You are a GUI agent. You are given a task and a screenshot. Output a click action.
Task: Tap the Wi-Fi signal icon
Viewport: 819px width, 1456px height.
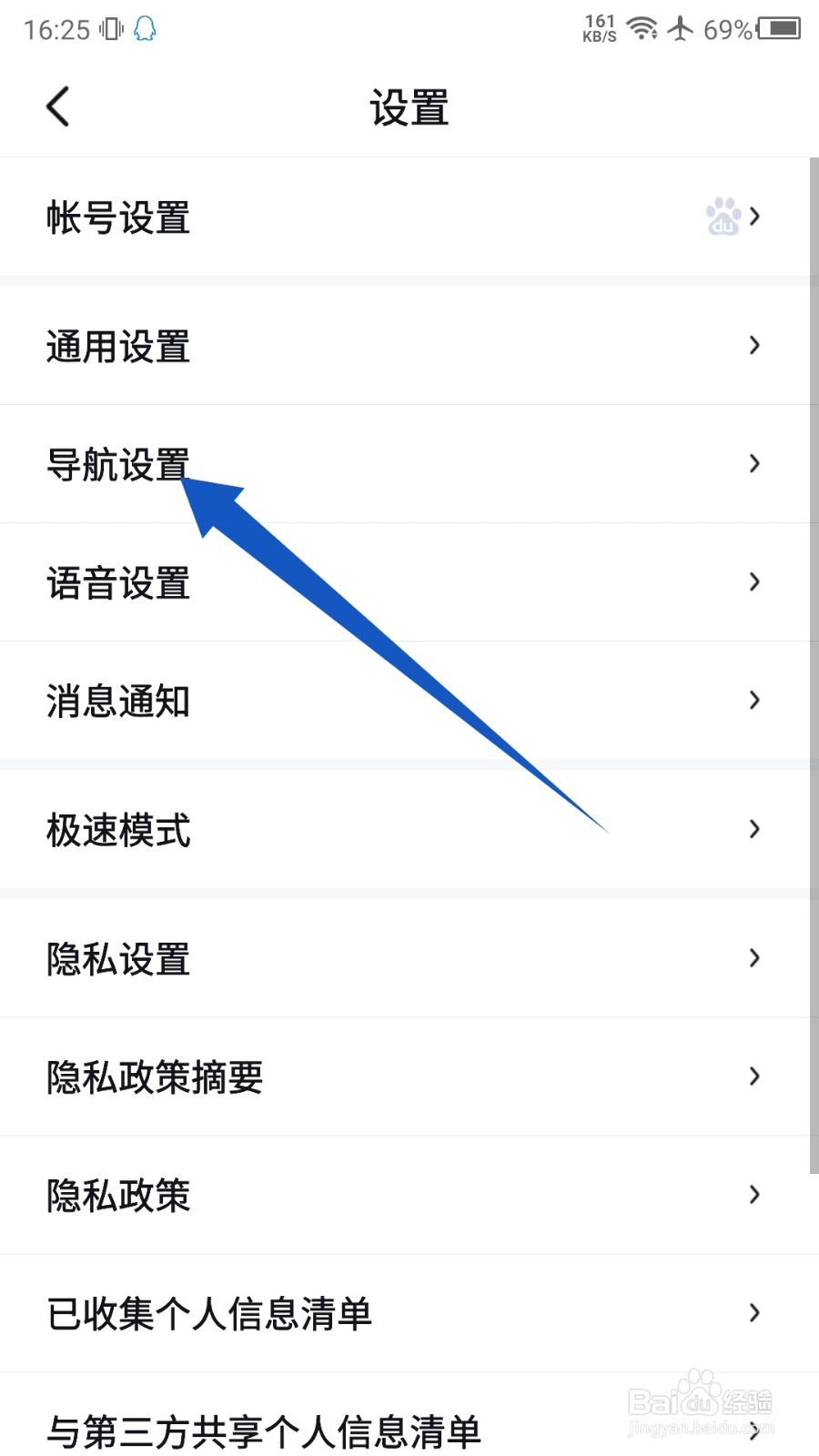pyautogui.click(x=643, y=28)
